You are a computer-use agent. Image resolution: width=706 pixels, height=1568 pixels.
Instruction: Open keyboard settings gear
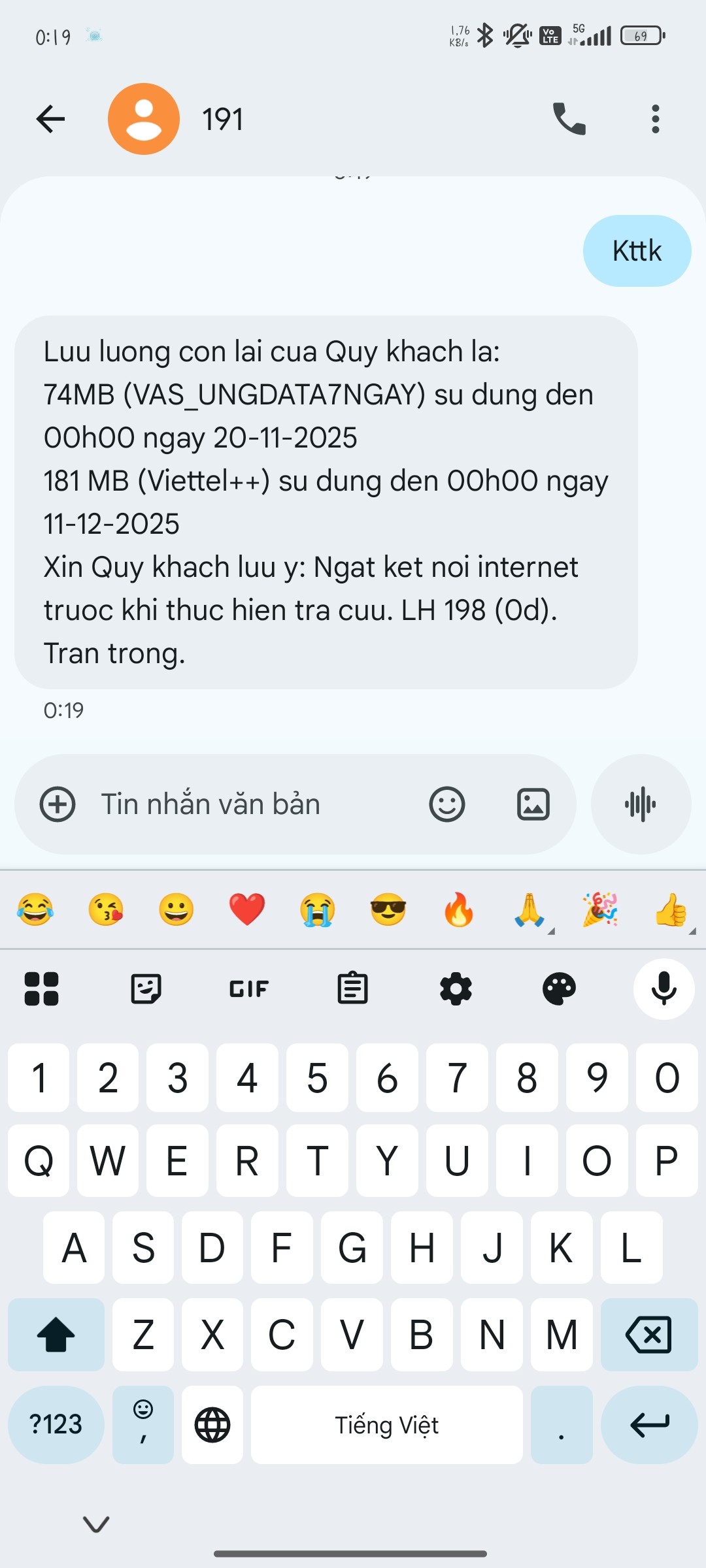pos(456,988)
